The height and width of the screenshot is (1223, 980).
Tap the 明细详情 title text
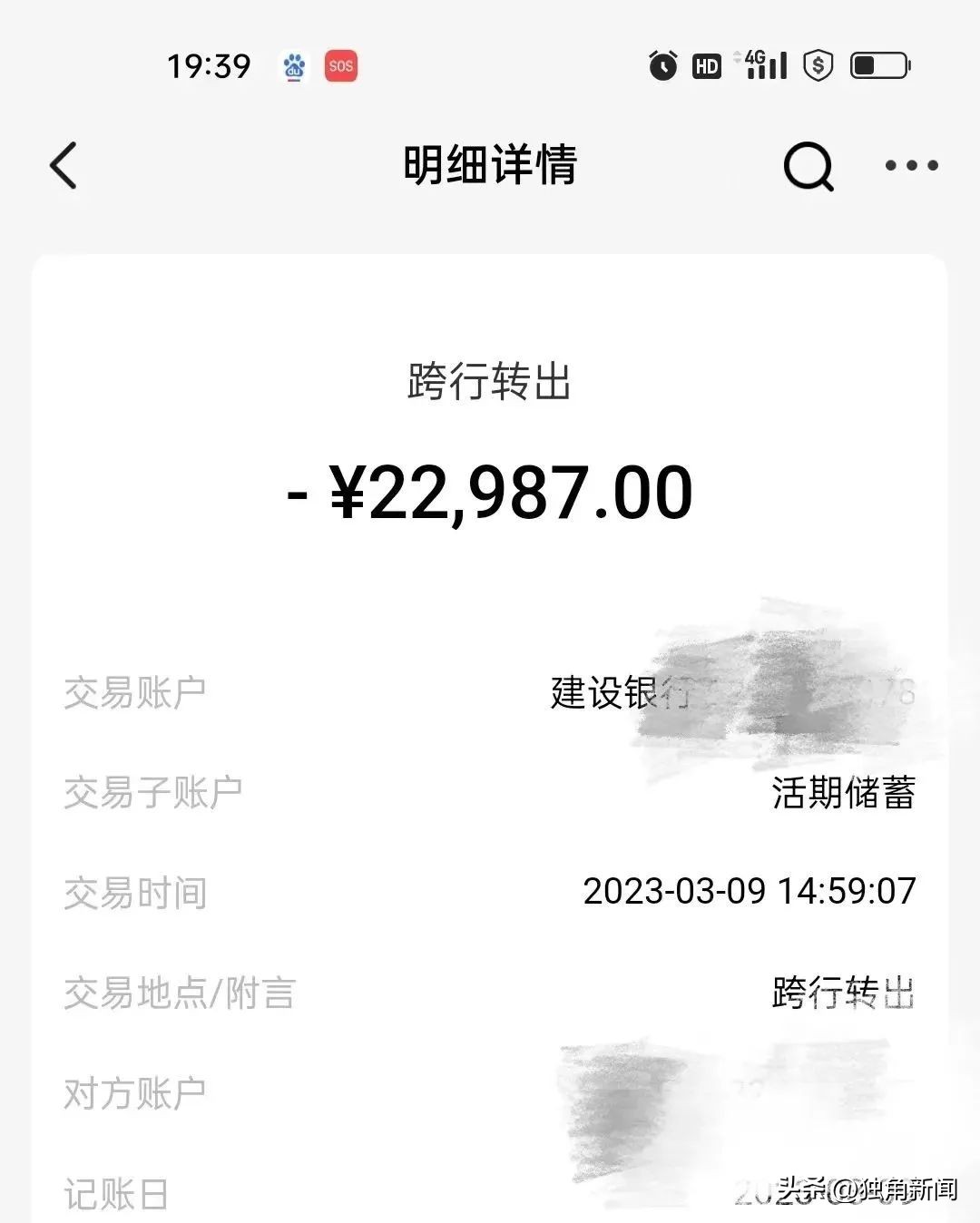(x=490, y=165)
